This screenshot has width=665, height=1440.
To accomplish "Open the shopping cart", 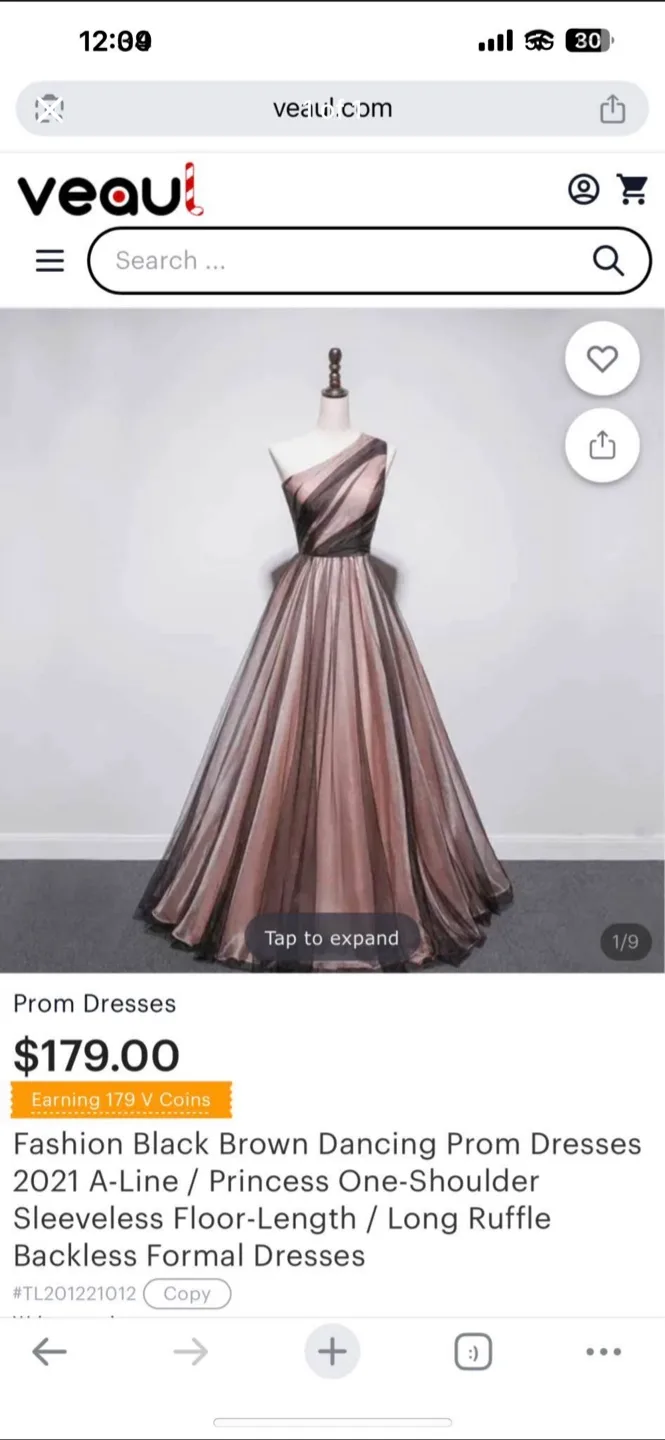I will click(x=632, y=189).
